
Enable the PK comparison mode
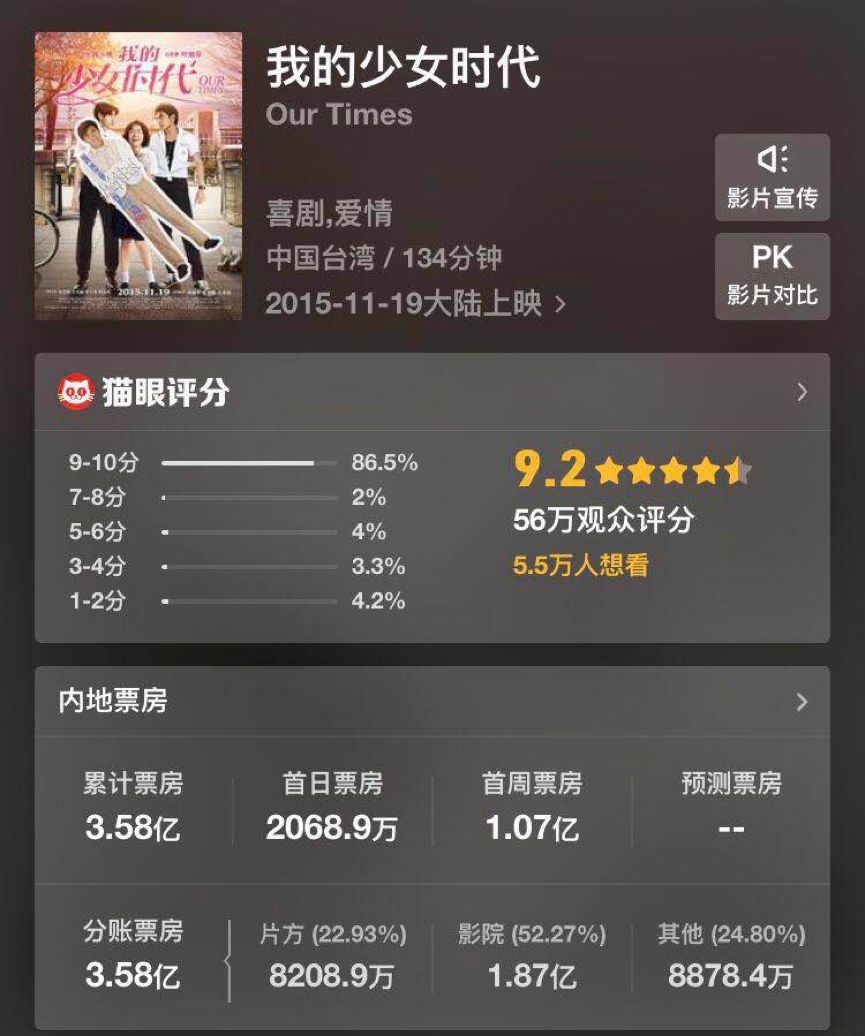[x=771, y=276]
